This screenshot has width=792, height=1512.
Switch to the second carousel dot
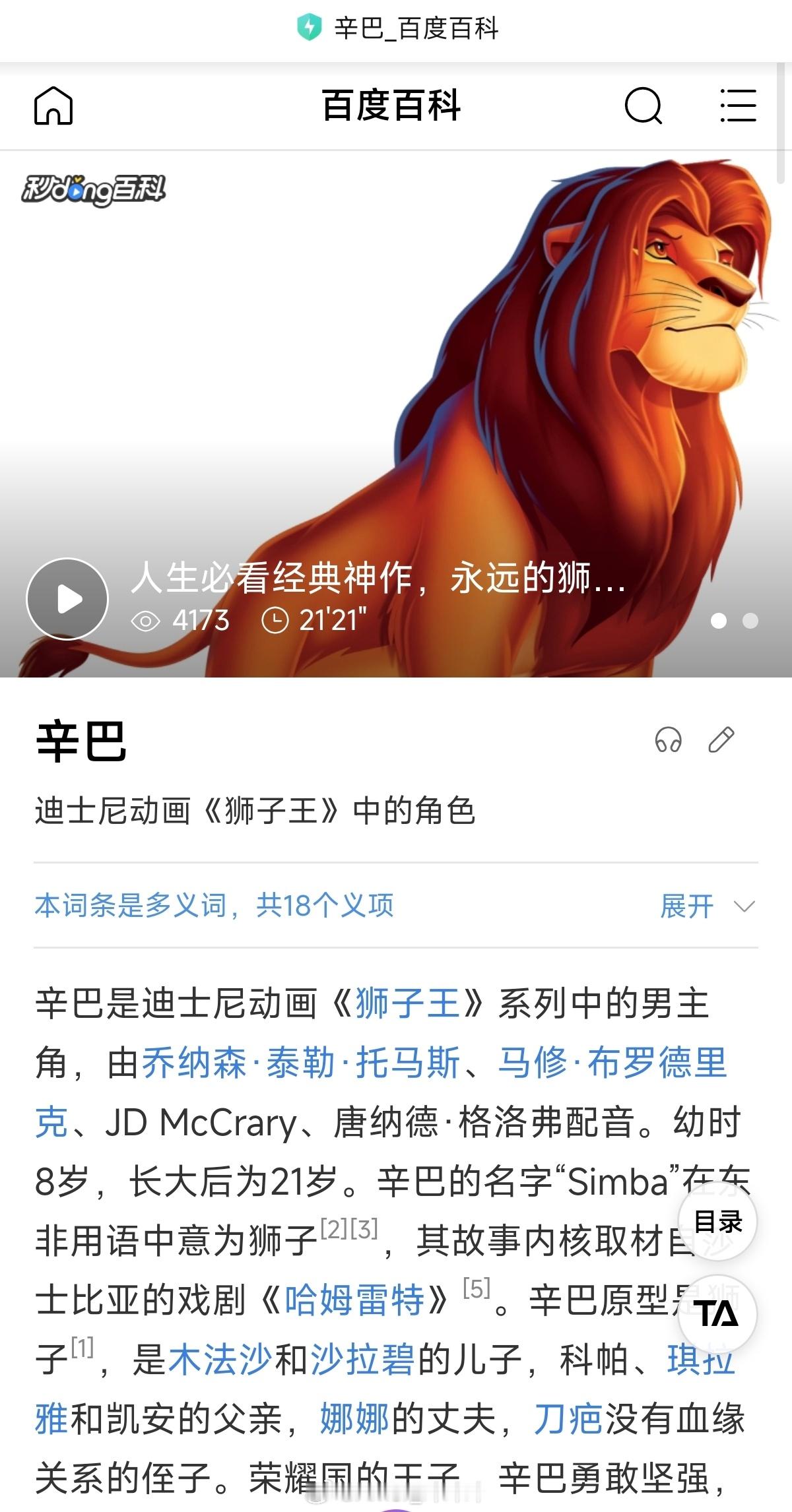pyautogui.click(x=749, y=621)
